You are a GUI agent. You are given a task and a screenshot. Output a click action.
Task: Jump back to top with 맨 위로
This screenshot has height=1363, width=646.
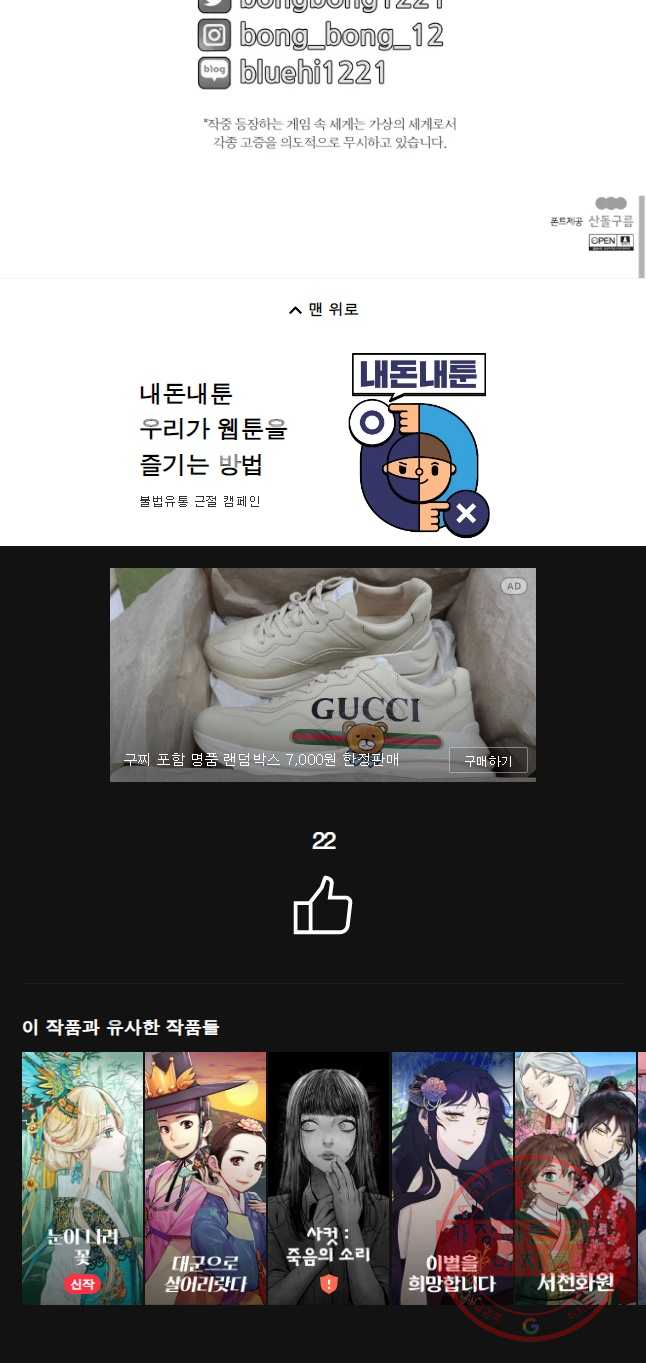coord(323,309)
